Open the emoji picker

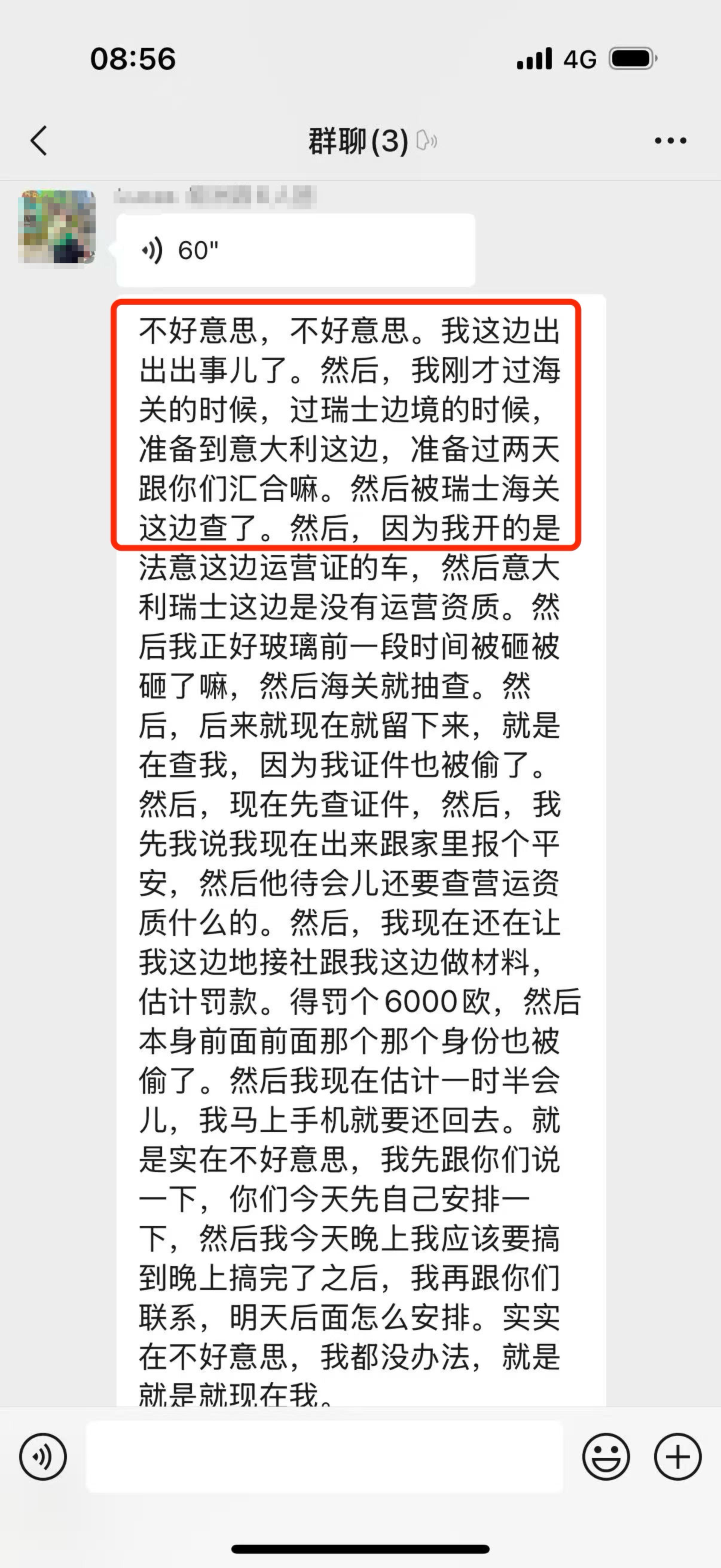click(x=606, y=1456)
